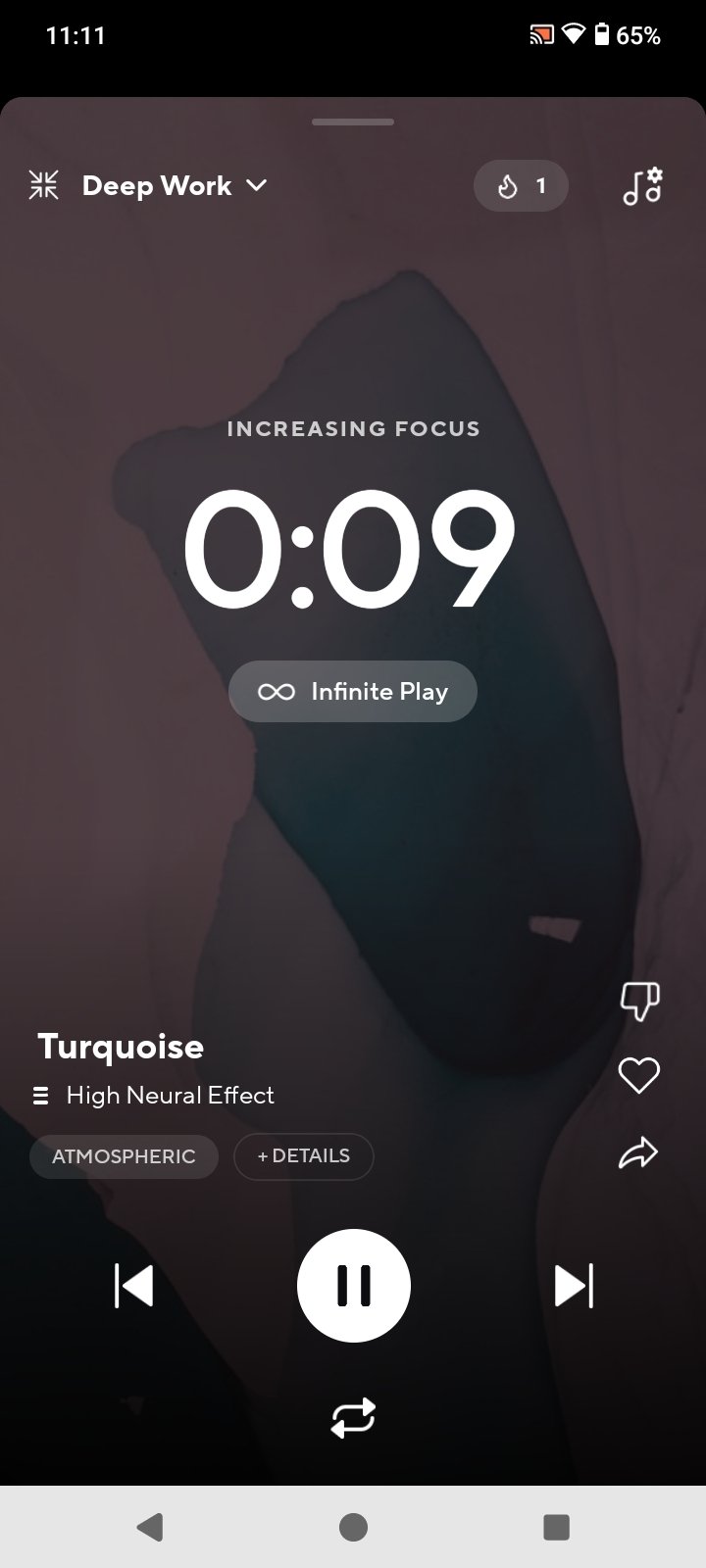Image resolution: width=706 pixels, height=1568 pixels.
Task: Share the current track
Action: point(638,1152)
